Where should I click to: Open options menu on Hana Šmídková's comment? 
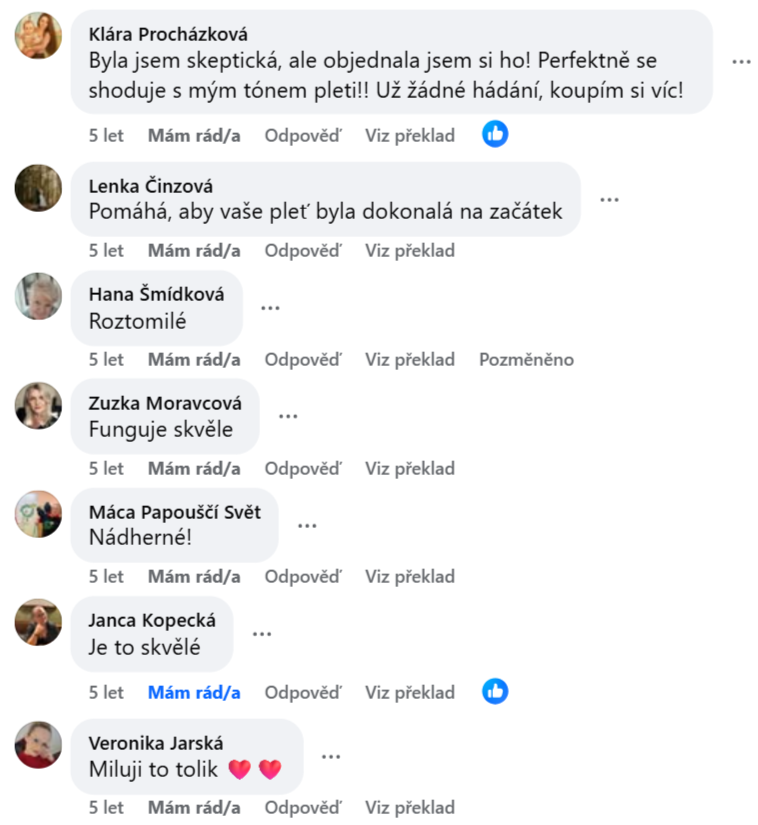click(270, 307)
